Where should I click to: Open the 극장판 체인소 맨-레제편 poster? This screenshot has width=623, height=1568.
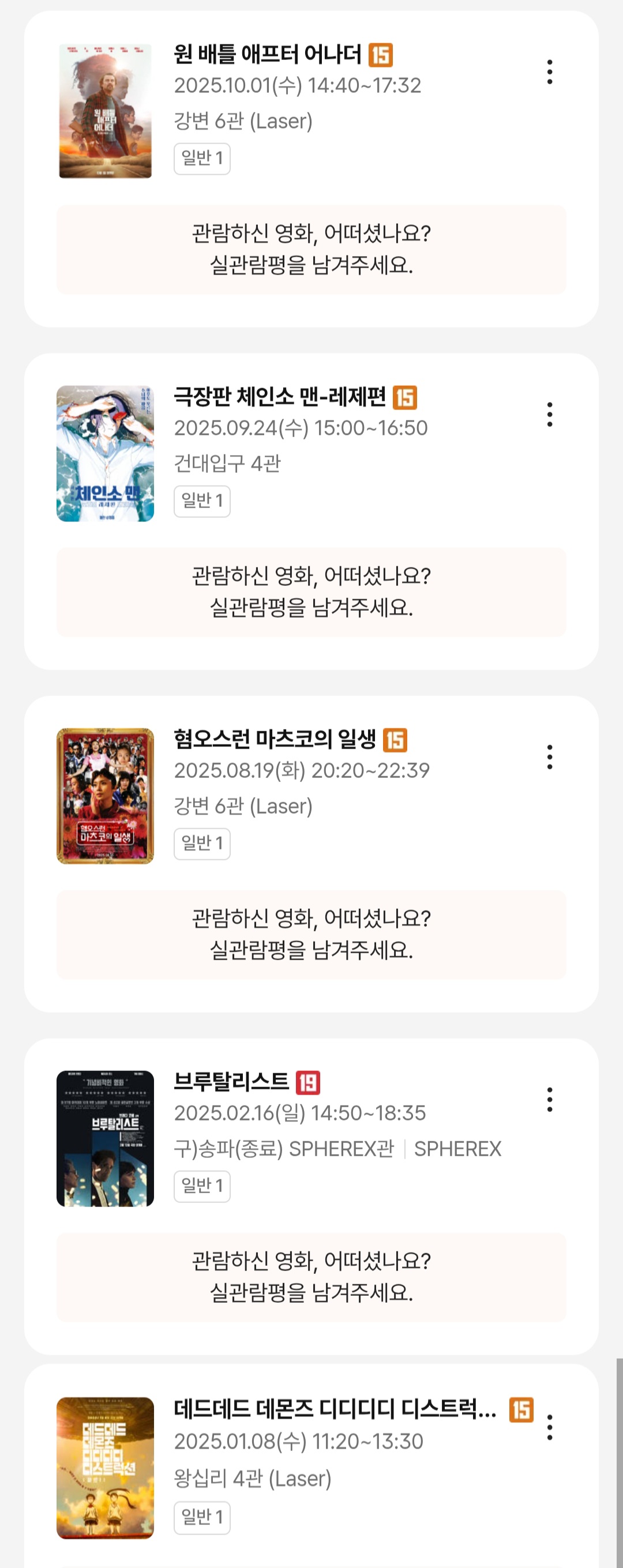pos(106,453)
